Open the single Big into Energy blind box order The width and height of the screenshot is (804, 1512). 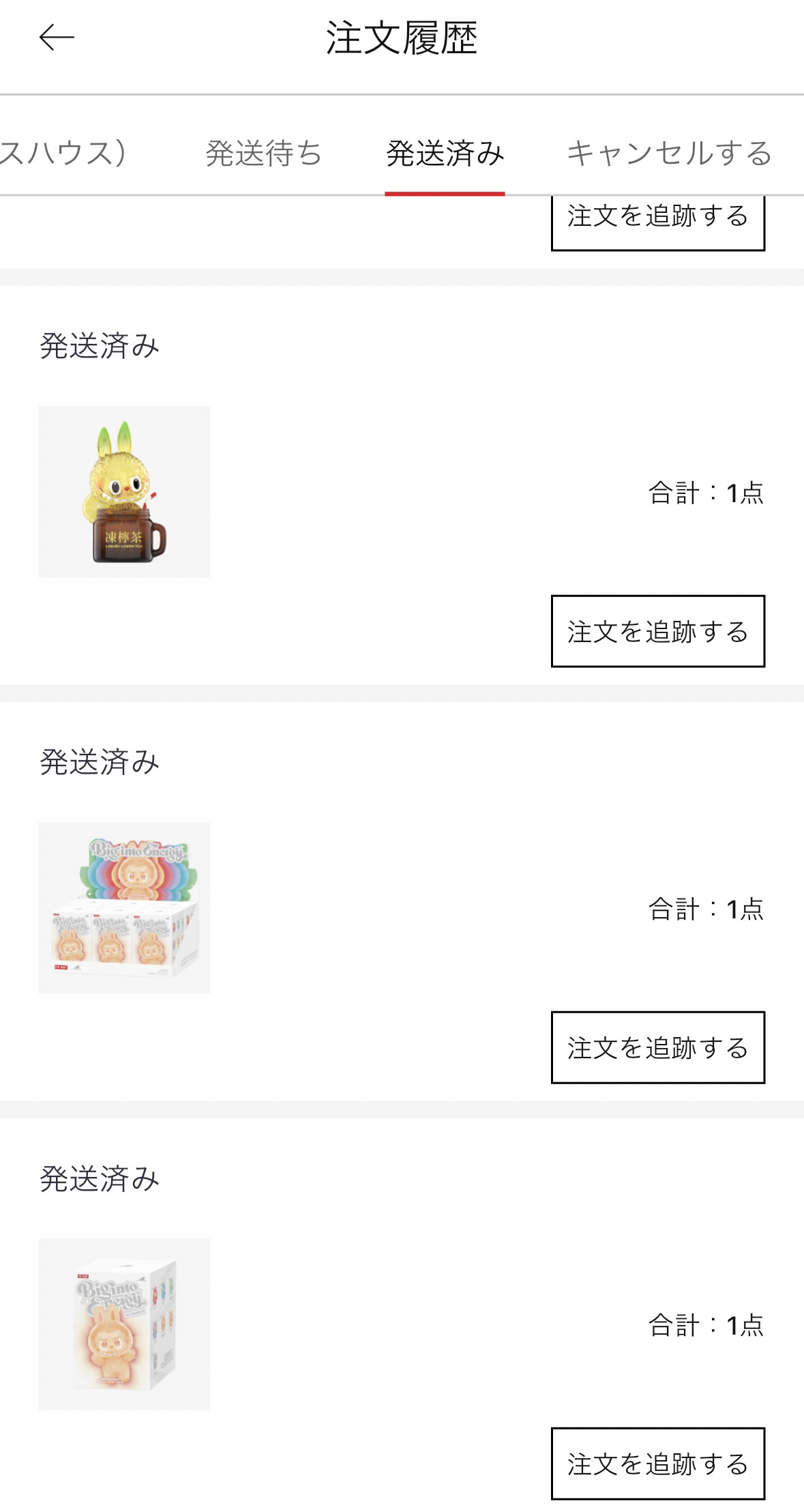tap(124, 1324)
